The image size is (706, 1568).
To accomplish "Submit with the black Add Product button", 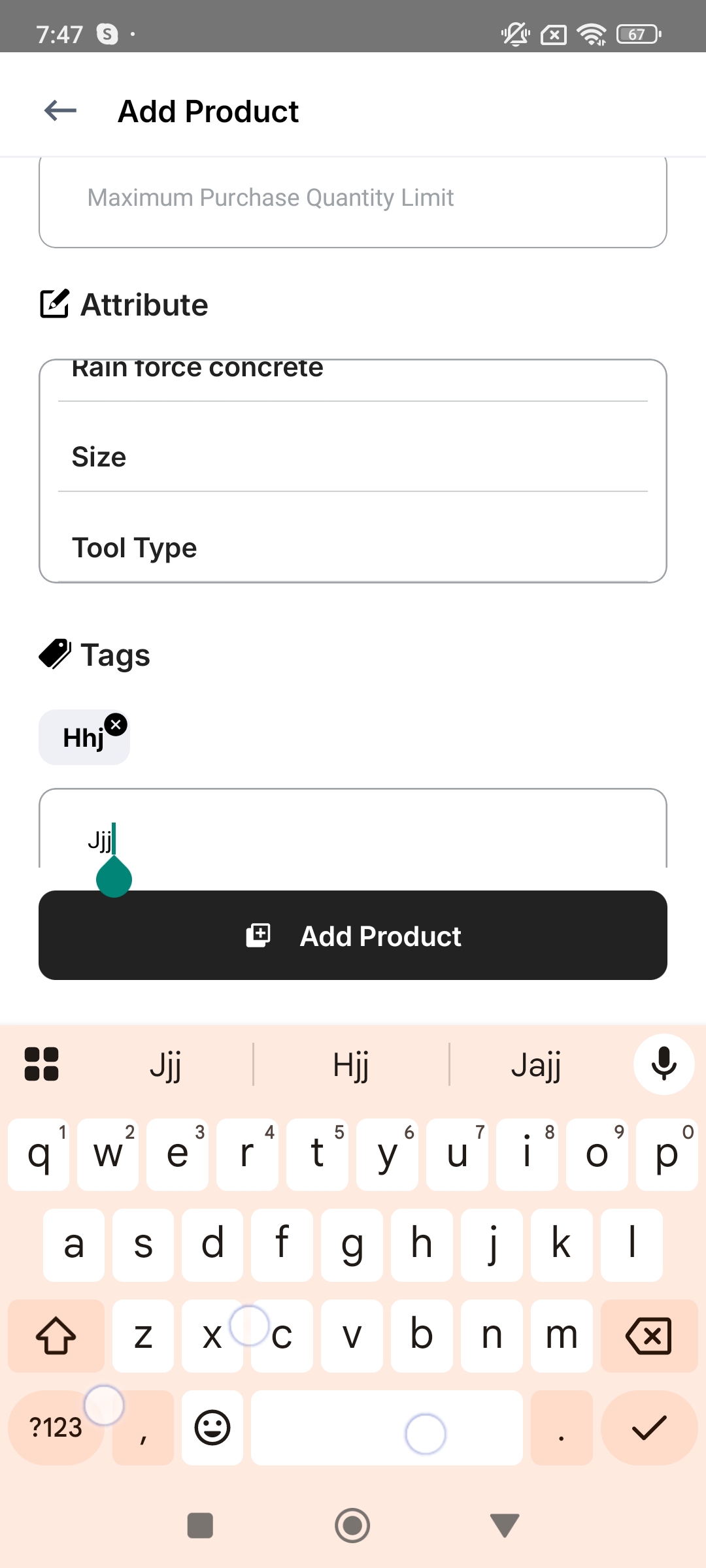I will (x=353, y=935).
